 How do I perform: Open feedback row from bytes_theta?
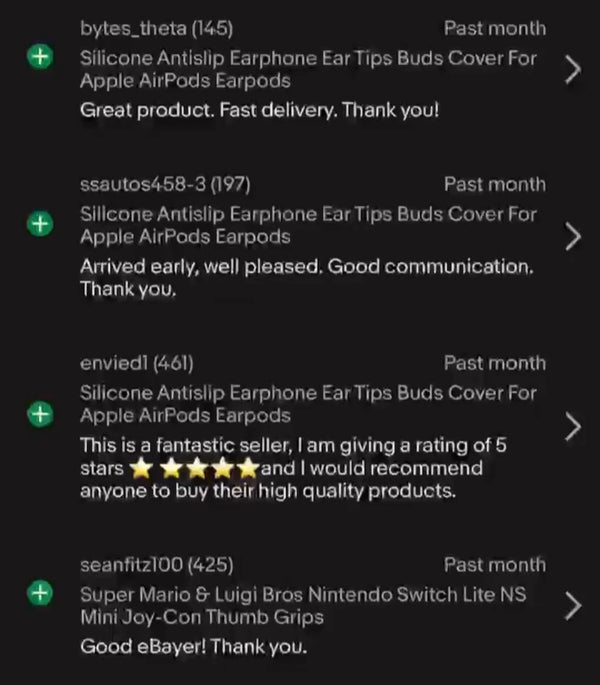pyautogui.click(x=572, y=69)
